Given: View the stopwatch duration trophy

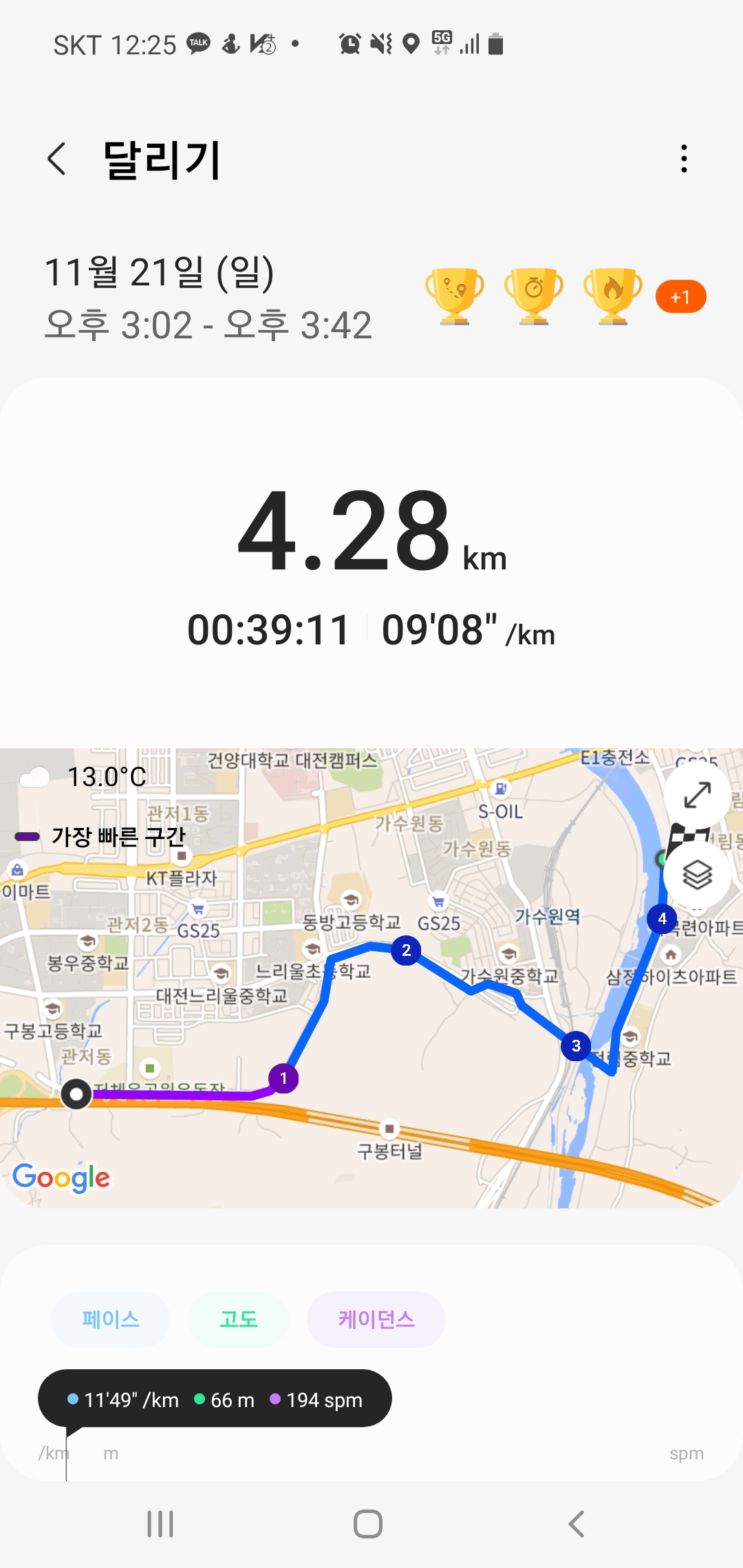Looking at the screenshot, I should click(534, 296).
